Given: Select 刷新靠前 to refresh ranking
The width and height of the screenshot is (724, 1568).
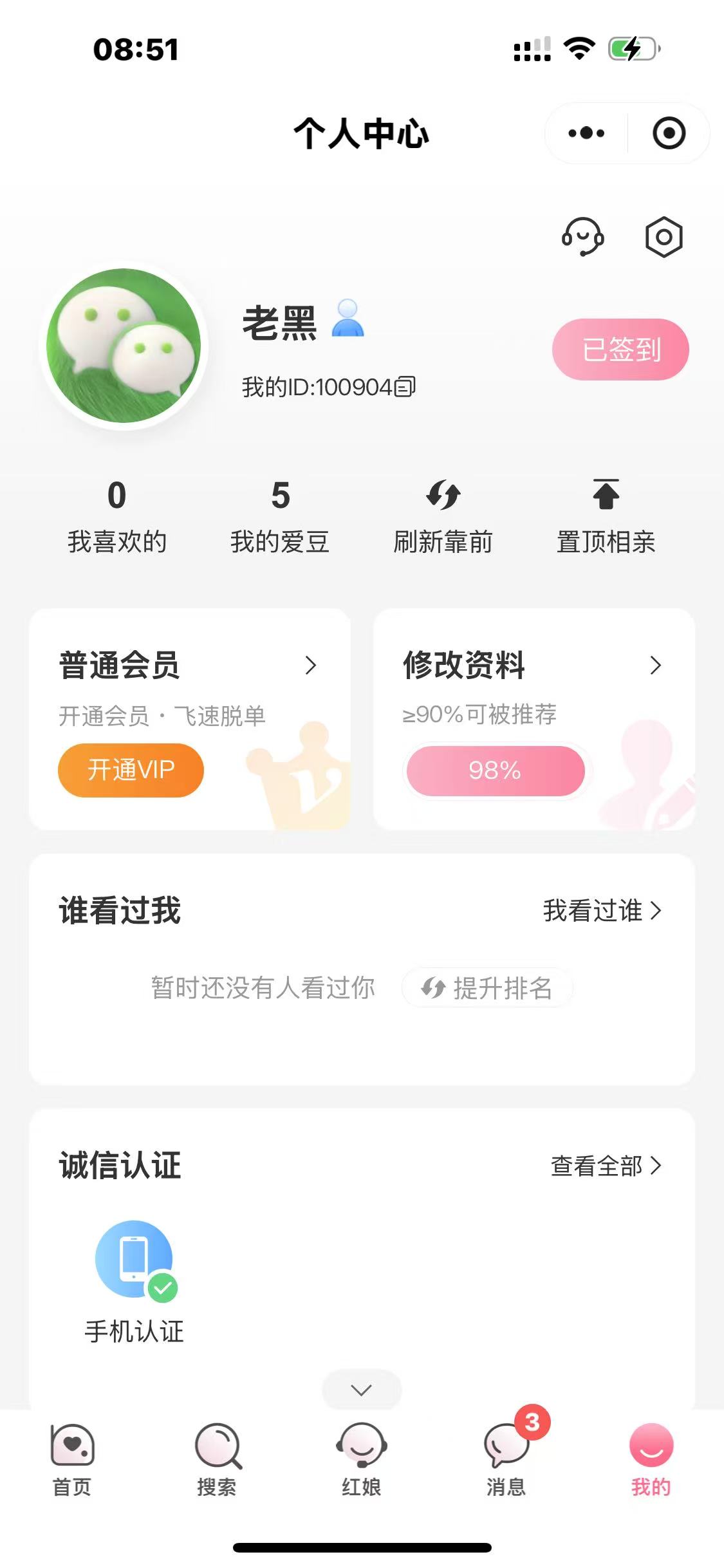Looking at the screenshot, I should coord(443,516).
